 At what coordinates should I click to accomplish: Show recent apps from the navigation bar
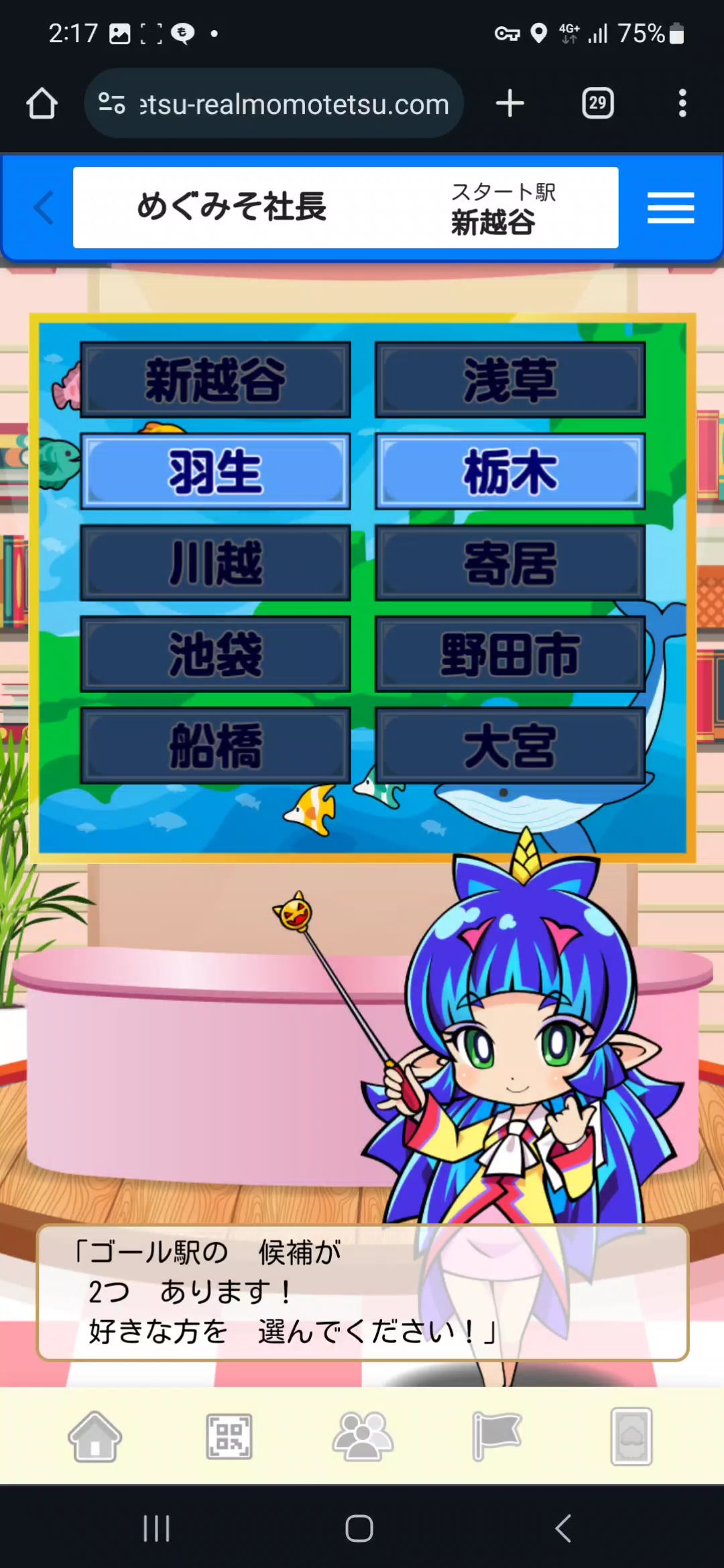click(156, 1528)
